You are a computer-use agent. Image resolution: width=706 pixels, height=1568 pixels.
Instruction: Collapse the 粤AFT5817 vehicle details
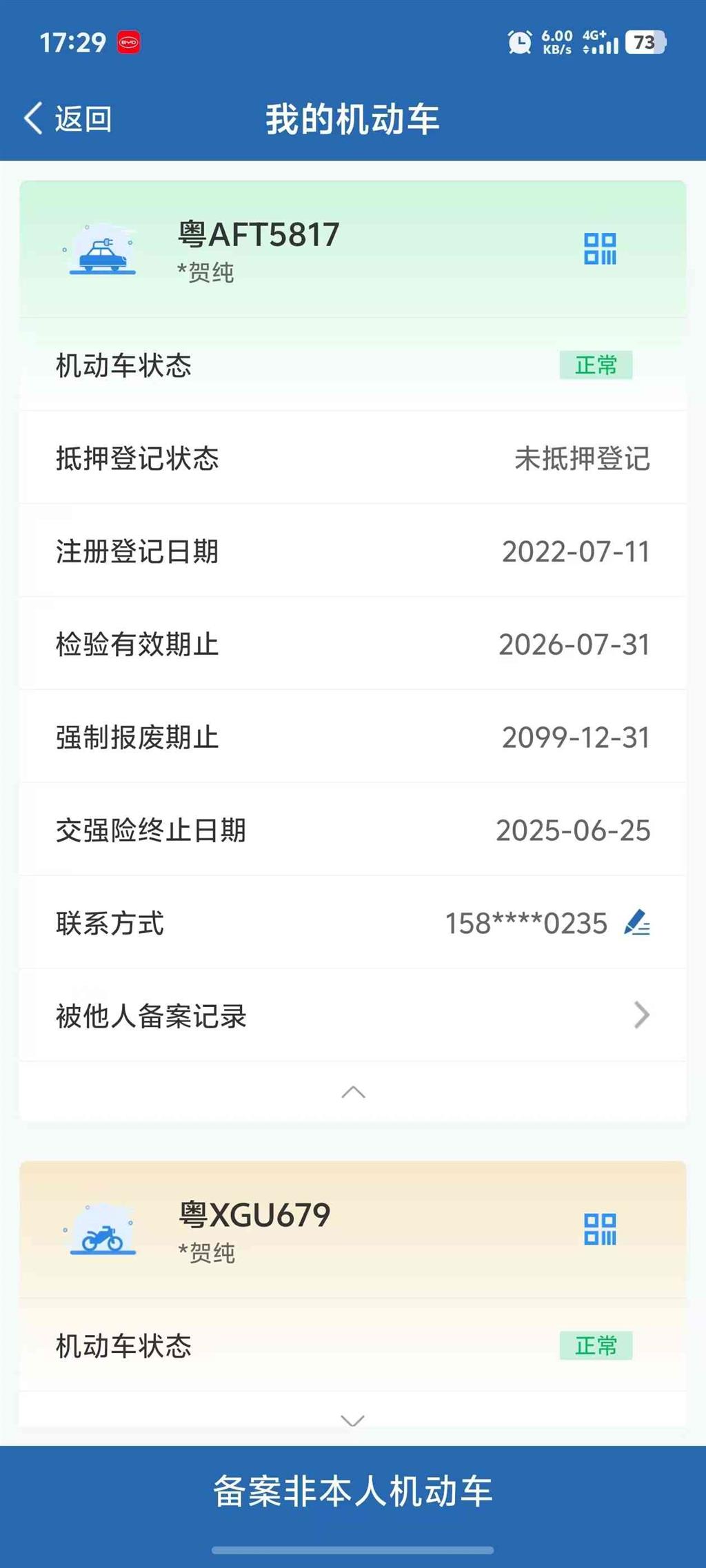352,1091
